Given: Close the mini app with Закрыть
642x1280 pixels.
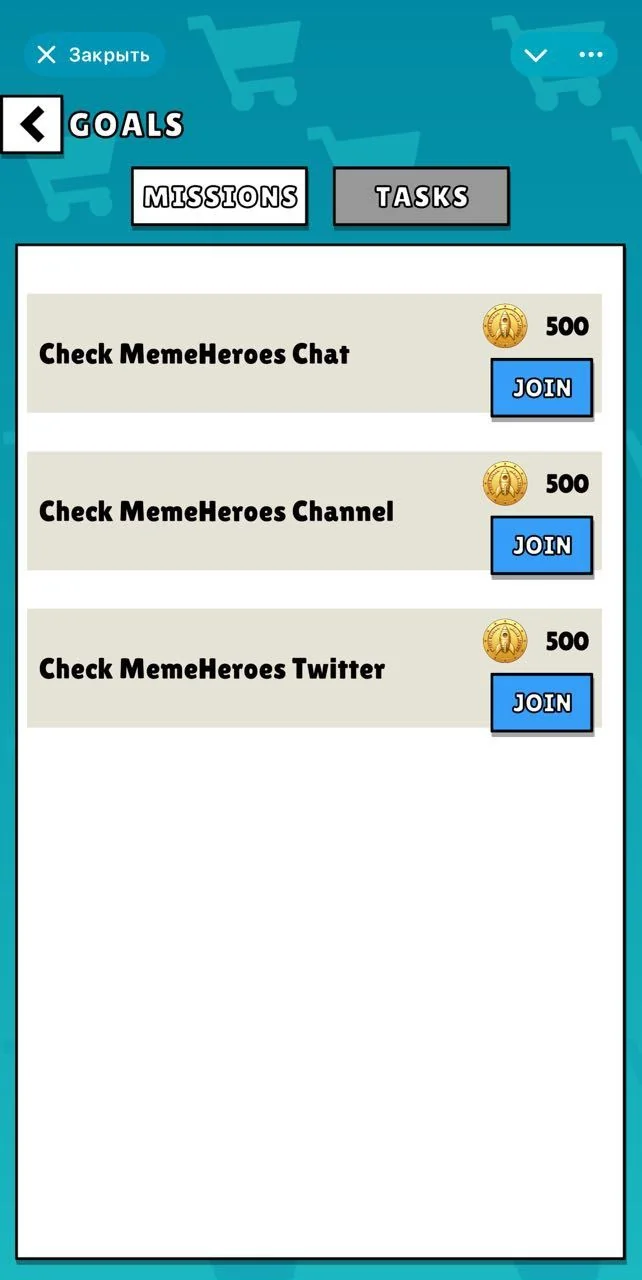Looking at the screenshot, I should (x=93, y=55).
